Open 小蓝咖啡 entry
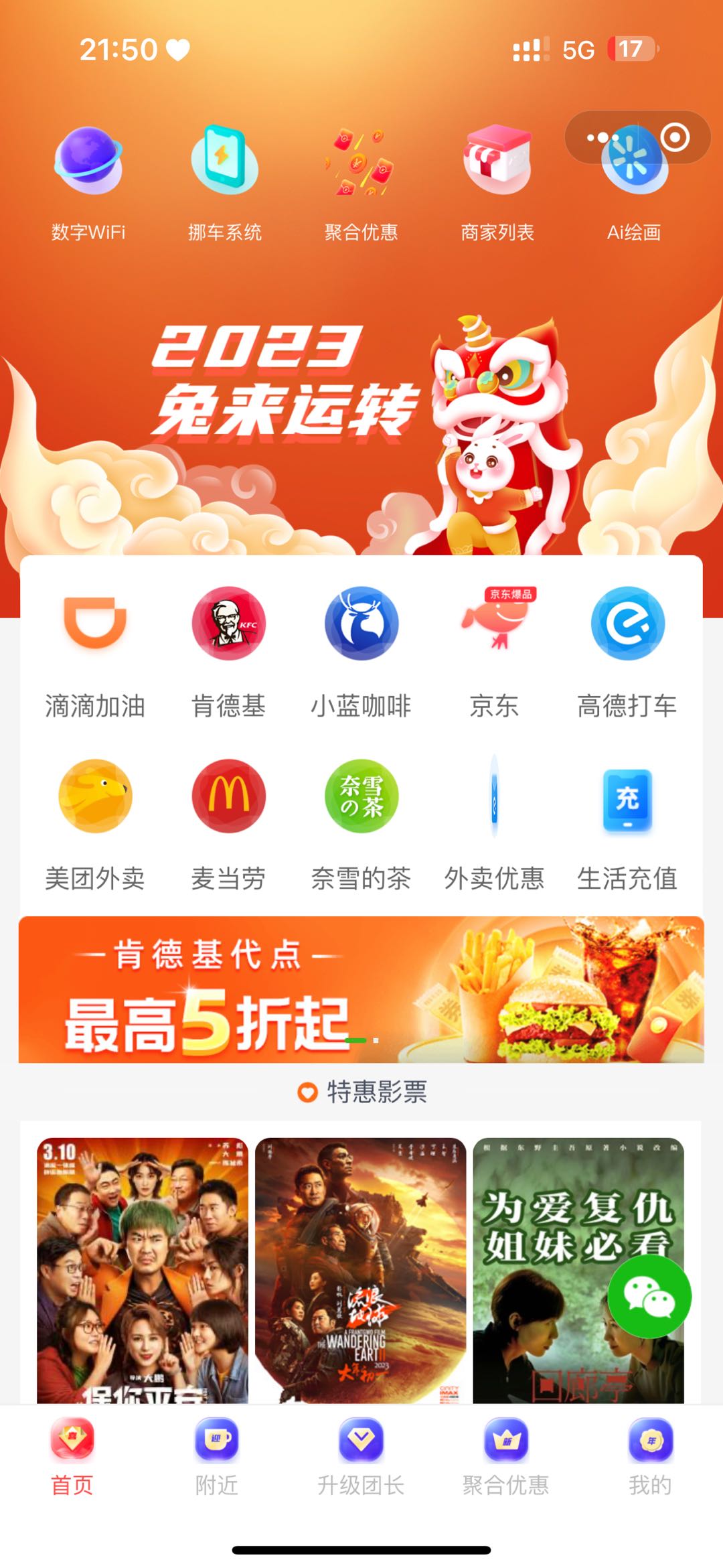 pyautogui.click(x=361, y=650)
